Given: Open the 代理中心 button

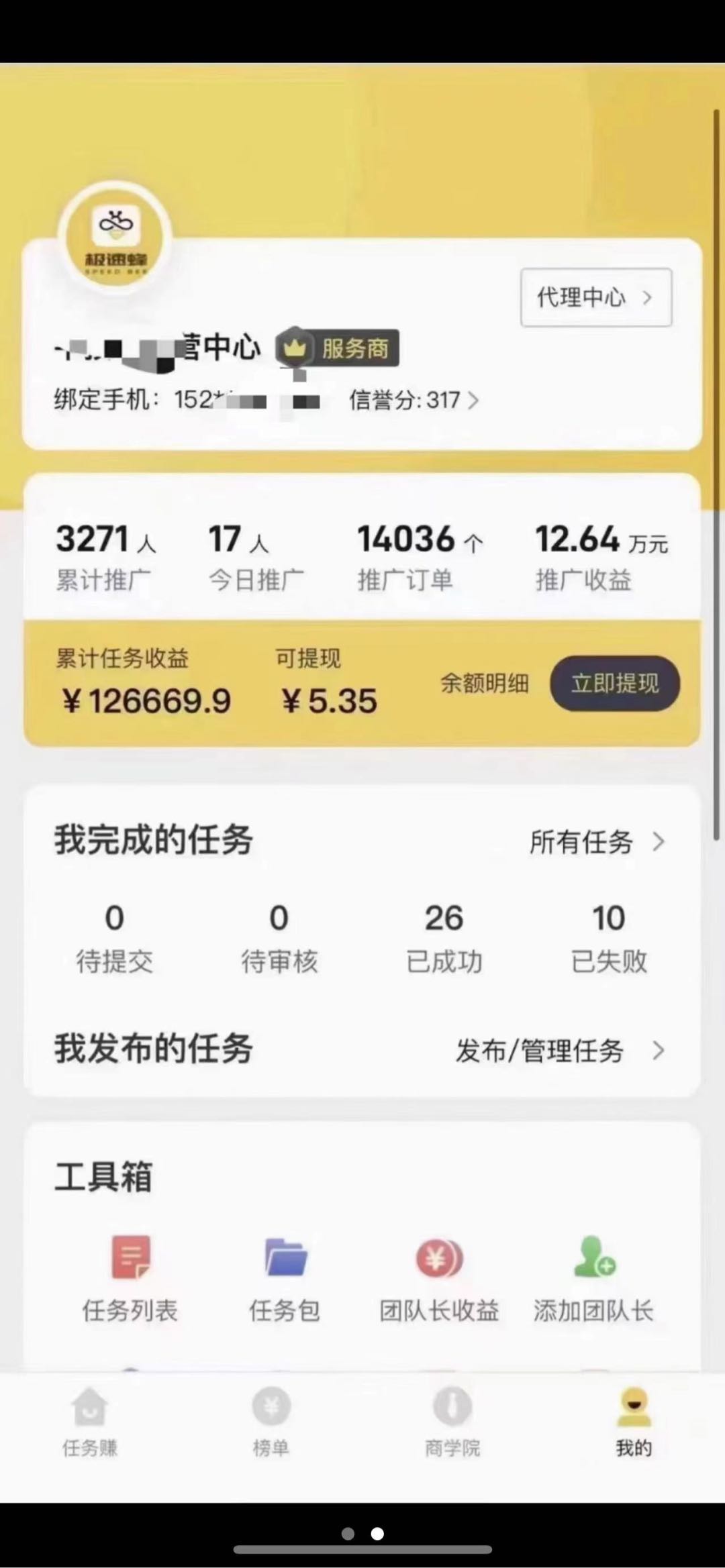Looking at the screenshot, I should [596, 297].
